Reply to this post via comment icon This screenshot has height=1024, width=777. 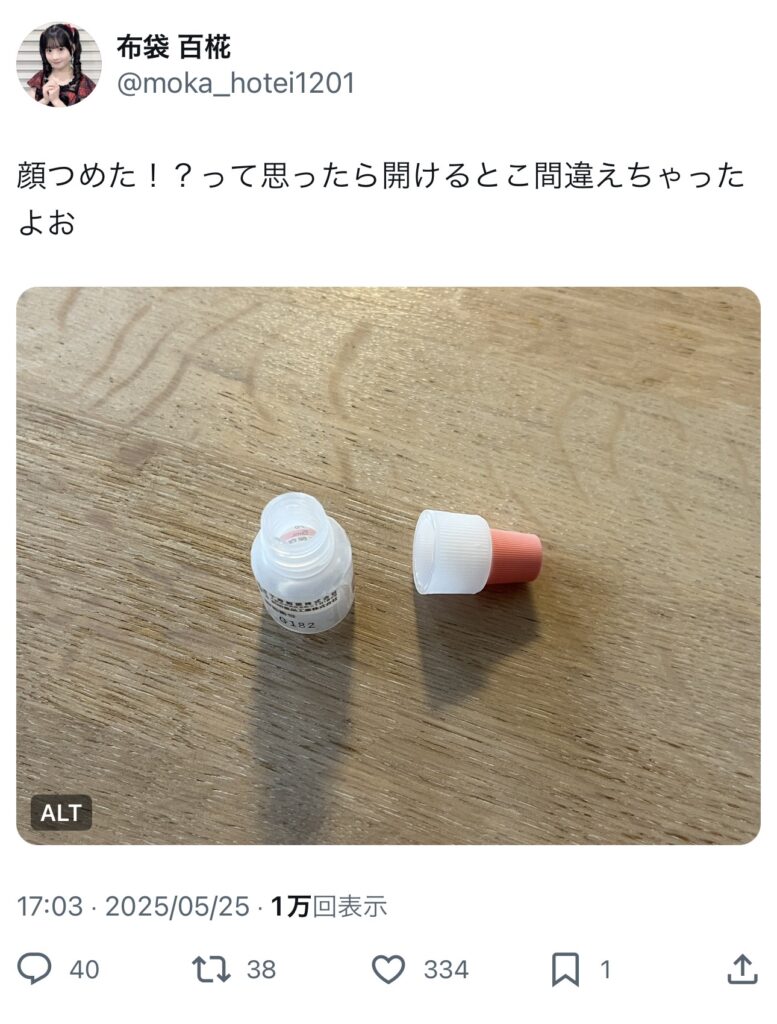point(35,968)
